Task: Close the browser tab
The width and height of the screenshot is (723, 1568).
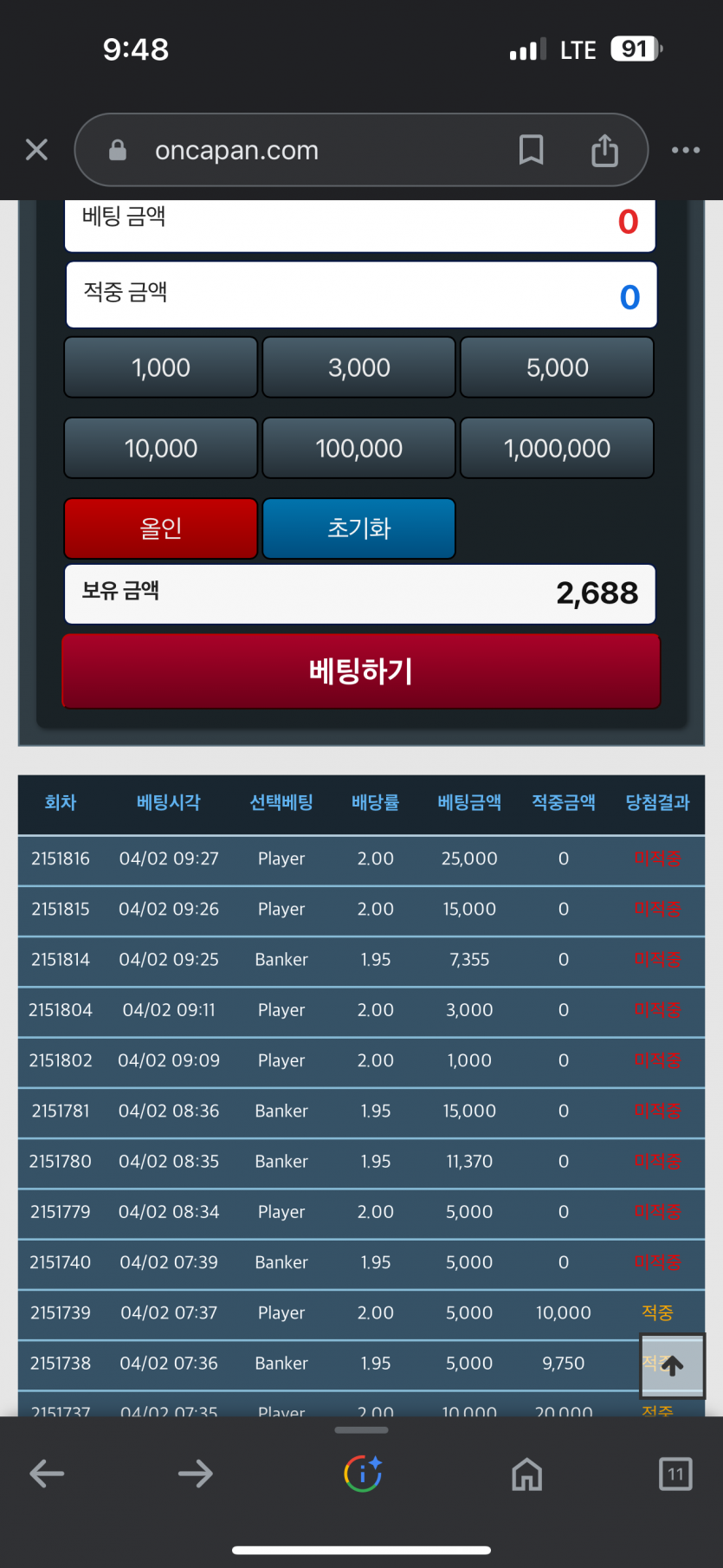Action: (36, 150)
